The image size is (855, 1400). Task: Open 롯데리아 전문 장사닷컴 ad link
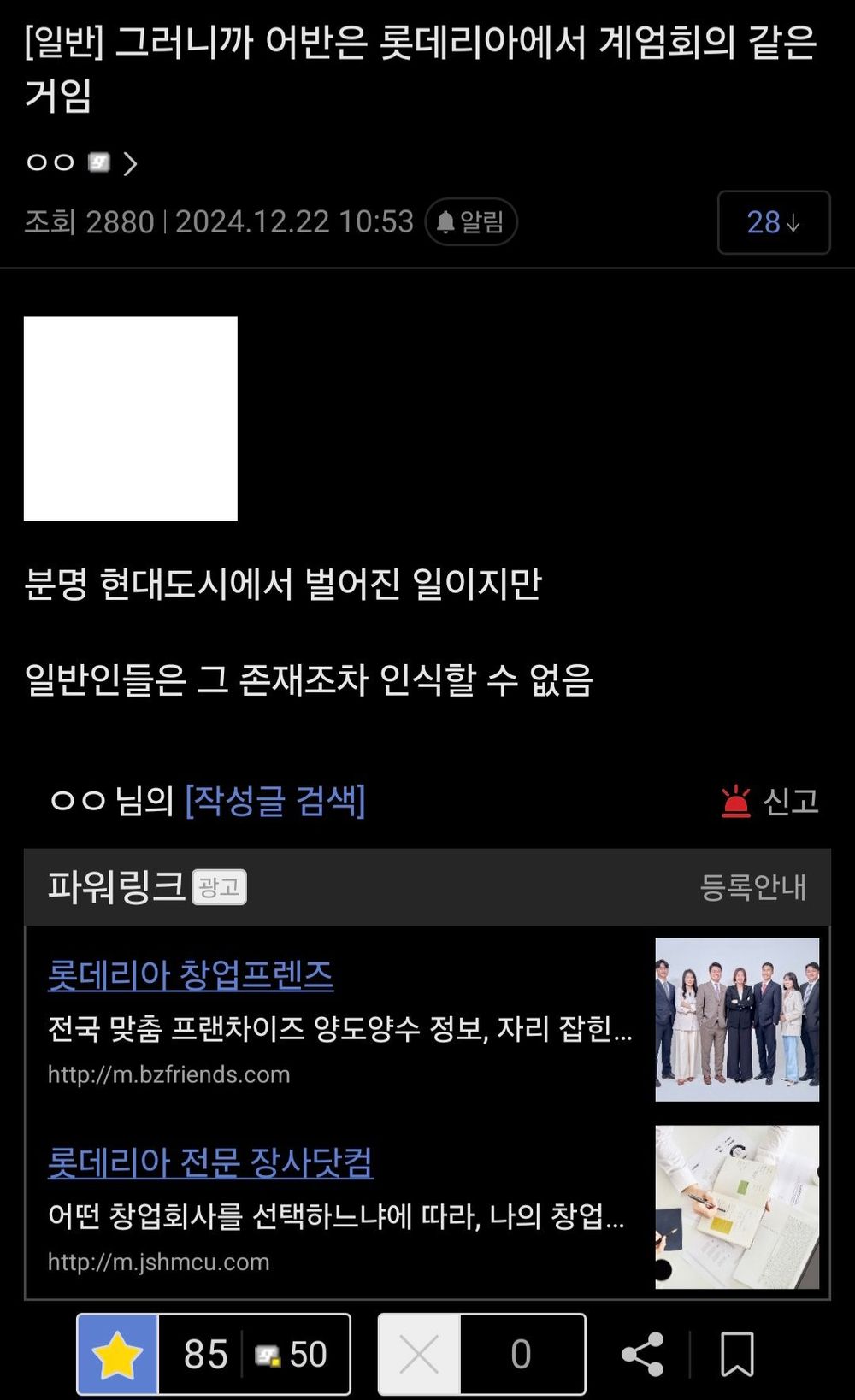[209, 1162]
